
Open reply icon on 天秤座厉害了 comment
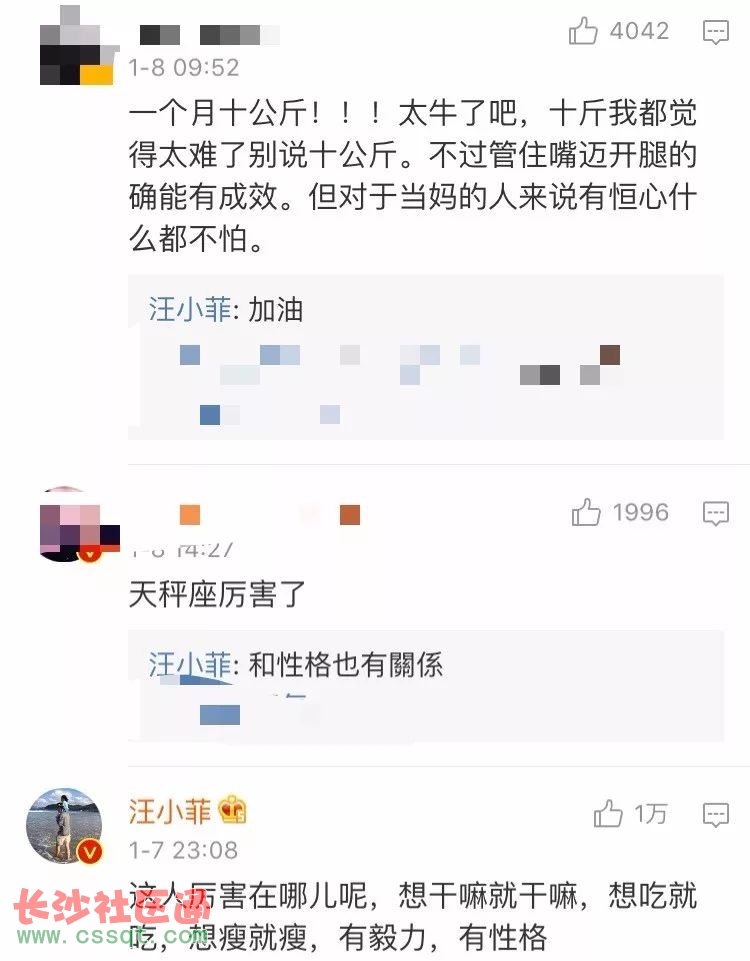pyautogui.click(x=715, y=514)
